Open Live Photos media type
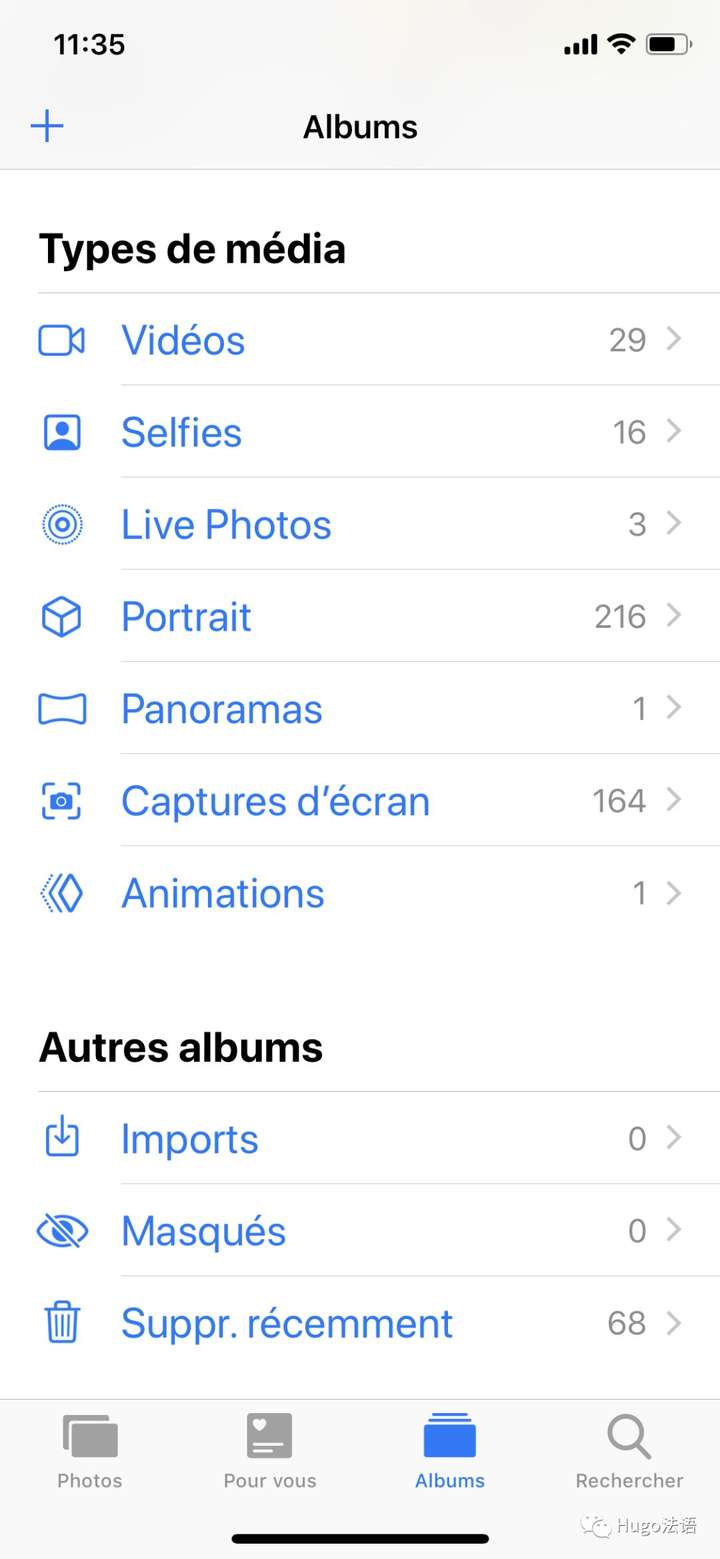This screenshot has height=1559, width=720. click(360, 524)
